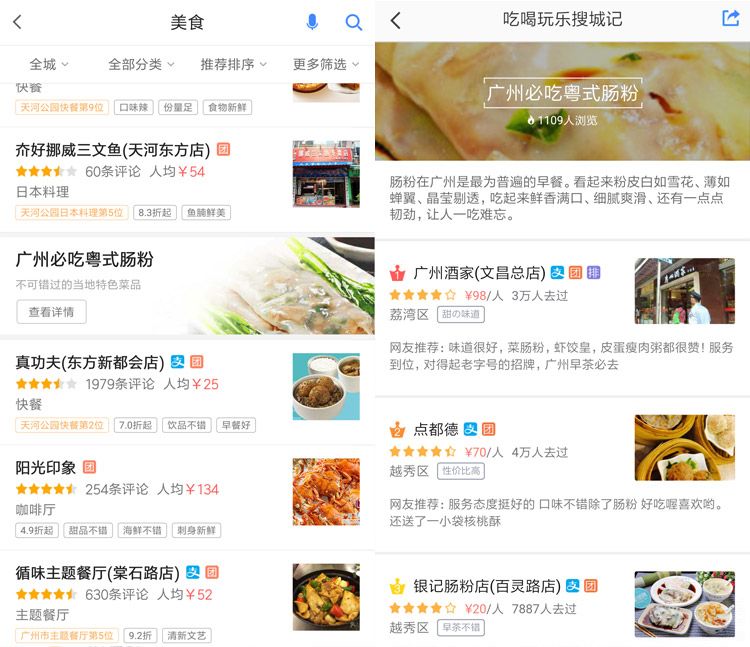This screenshot has height=647, width=750.
Task: Open 真功夫(东方新都会店) restaurant listing
Action: pos(90,362)
